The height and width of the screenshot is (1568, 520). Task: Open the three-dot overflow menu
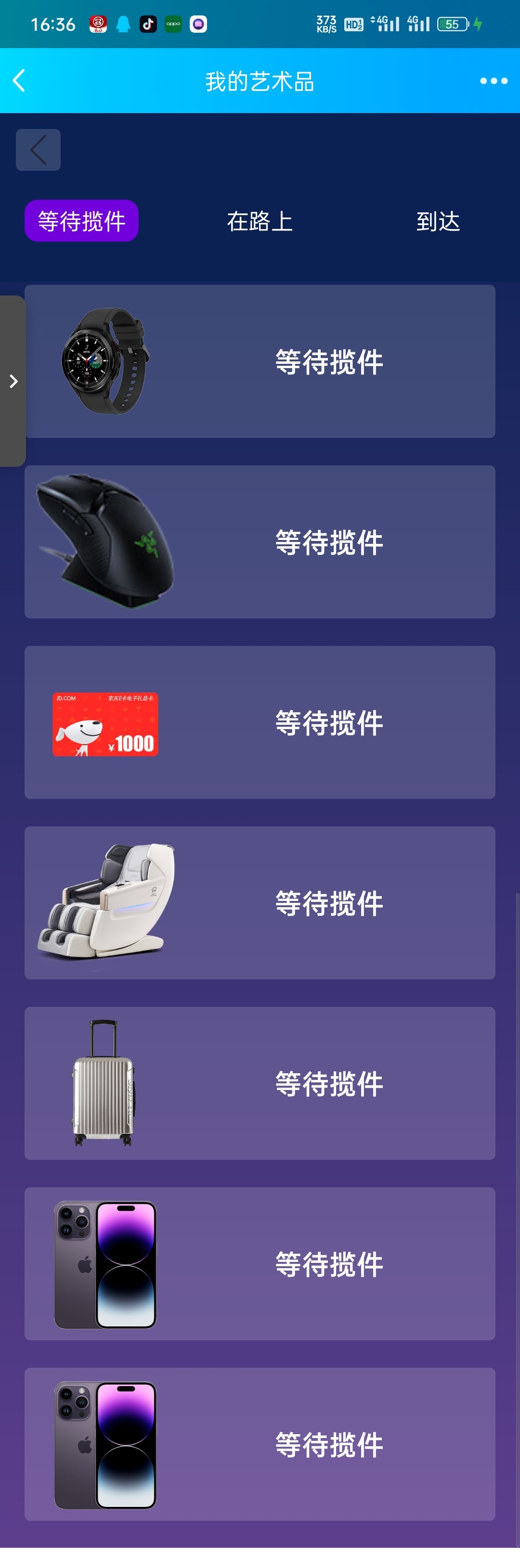tap(493, 81)
